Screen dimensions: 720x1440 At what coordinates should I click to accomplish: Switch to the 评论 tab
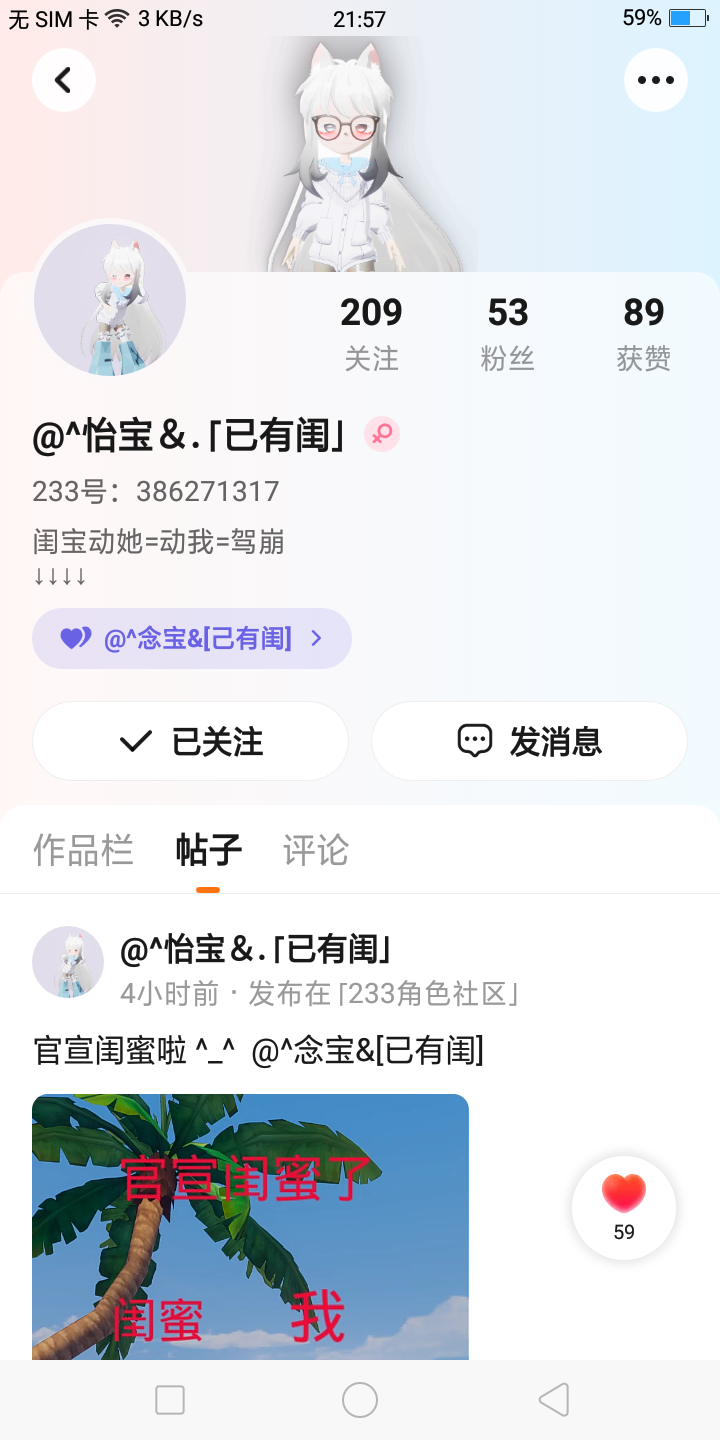pyautogui.click(x=316, y=850)
